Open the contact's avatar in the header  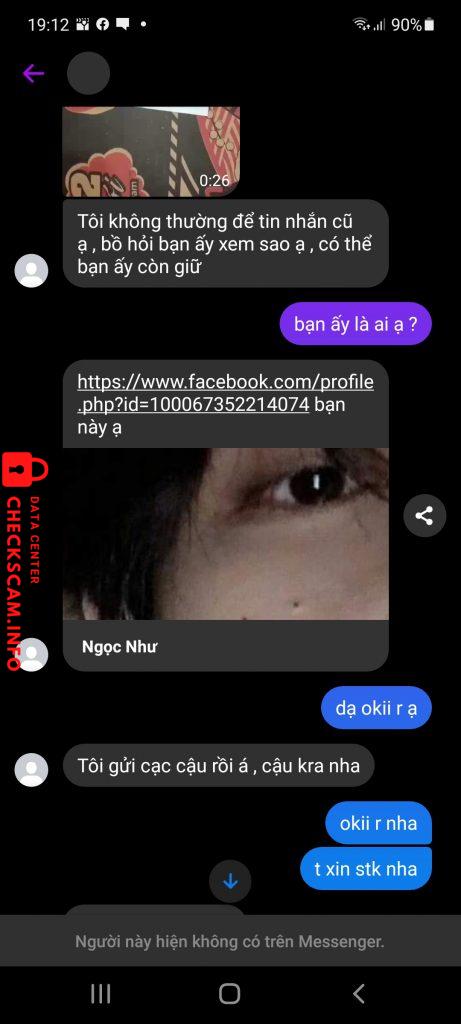(x=88, y=73)
